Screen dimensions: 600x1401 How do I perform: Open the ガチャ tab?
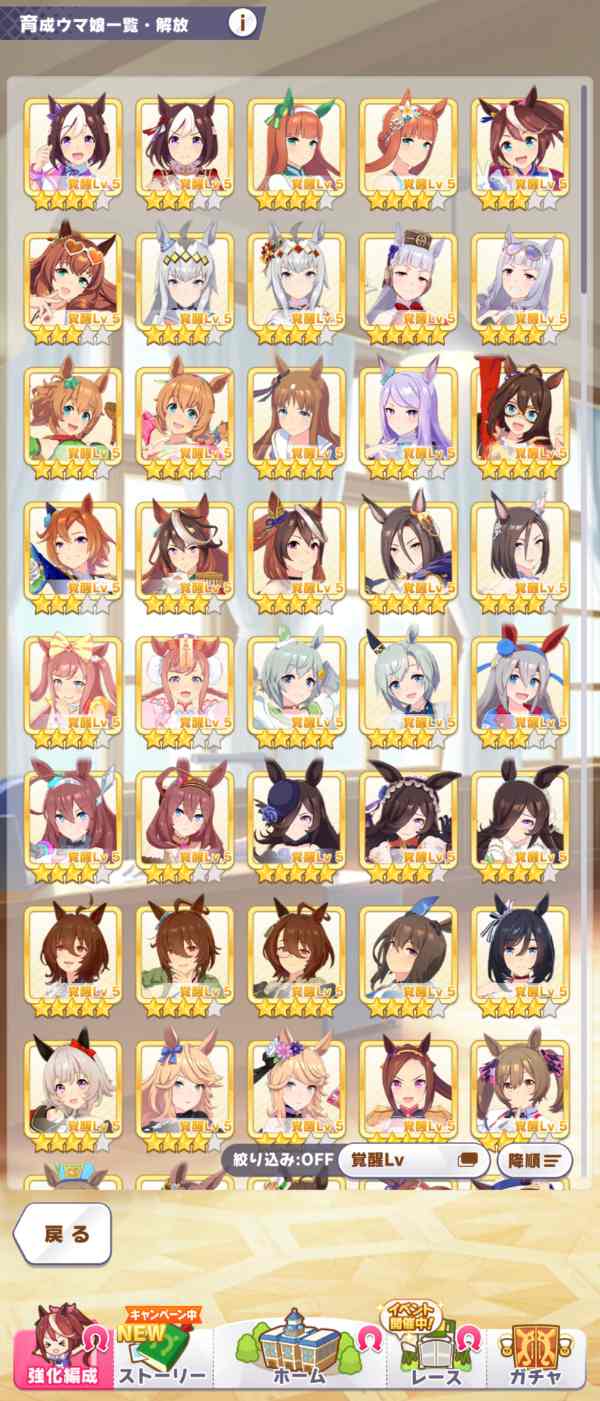(x=536, y=1355)
